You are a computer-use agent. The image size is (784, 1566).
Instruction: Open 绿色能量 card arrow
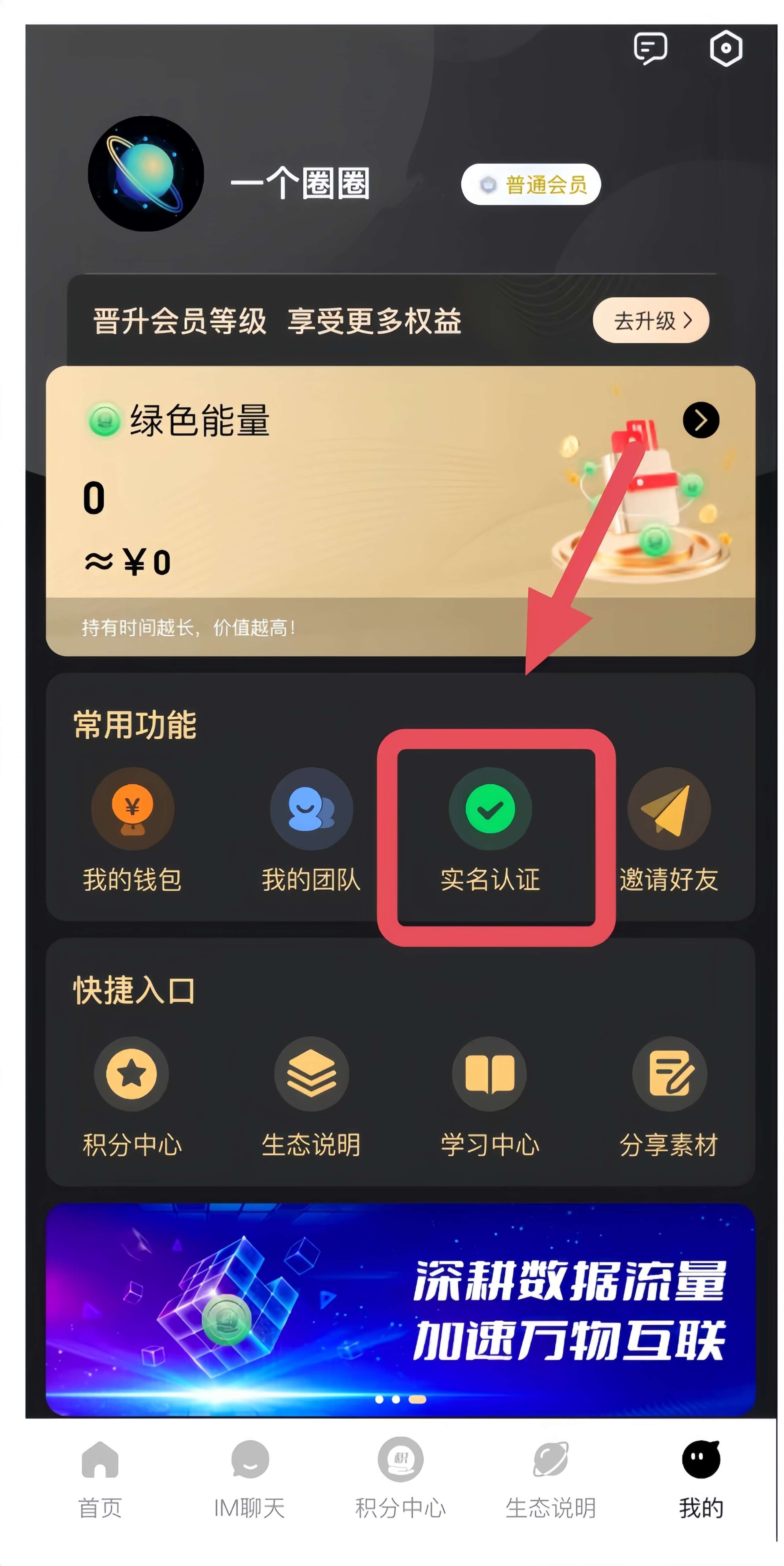[x=701, y=420]
